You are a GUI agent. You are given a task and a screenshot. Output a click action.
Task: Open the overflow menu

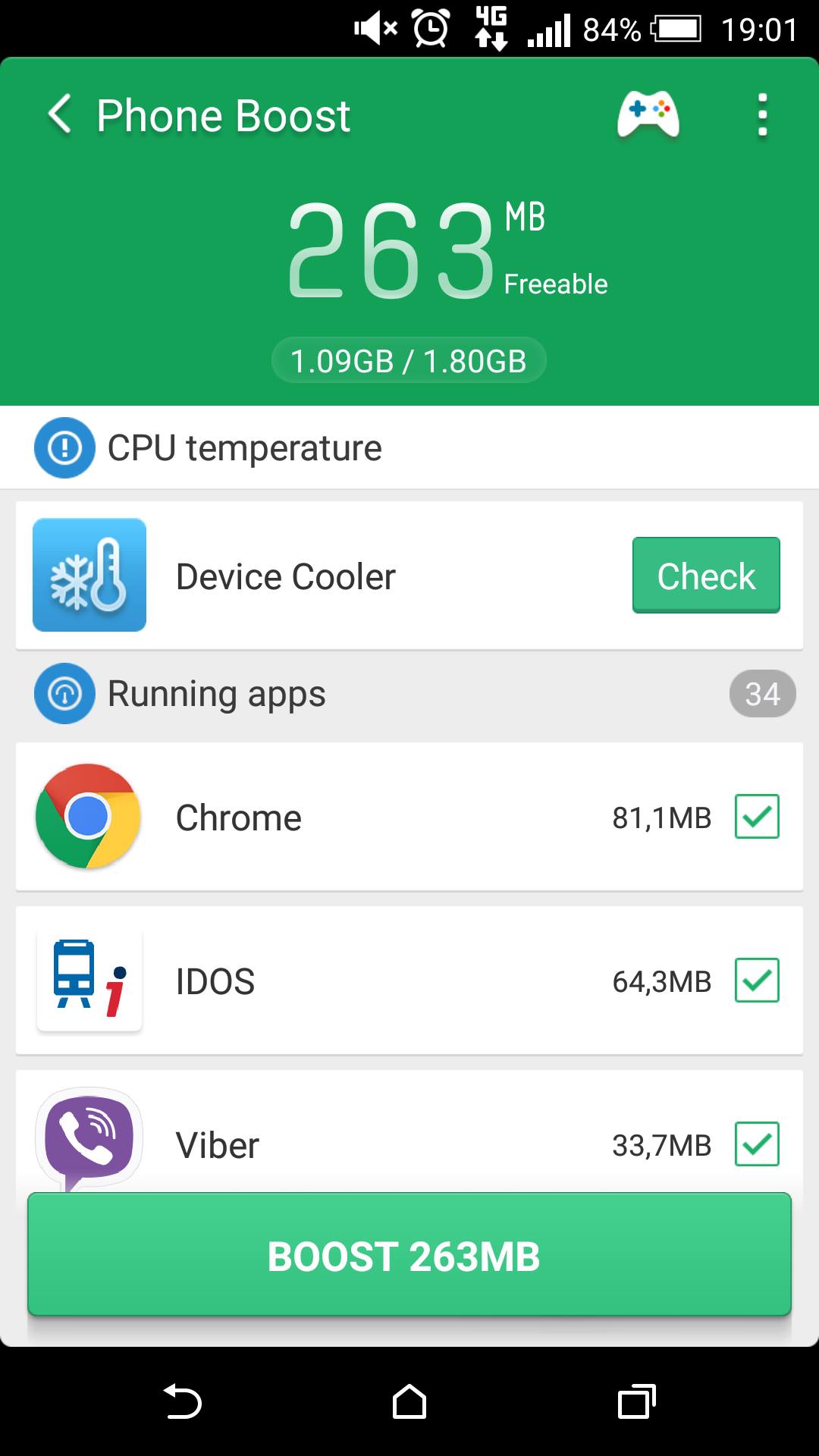pos(762,115)
